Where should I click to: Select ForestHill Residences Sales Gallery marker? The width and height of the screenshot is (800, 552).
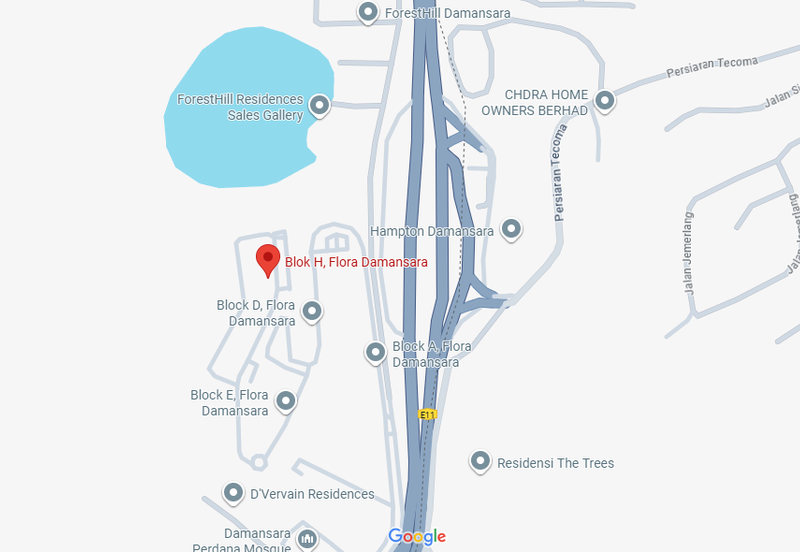[320, 105]
